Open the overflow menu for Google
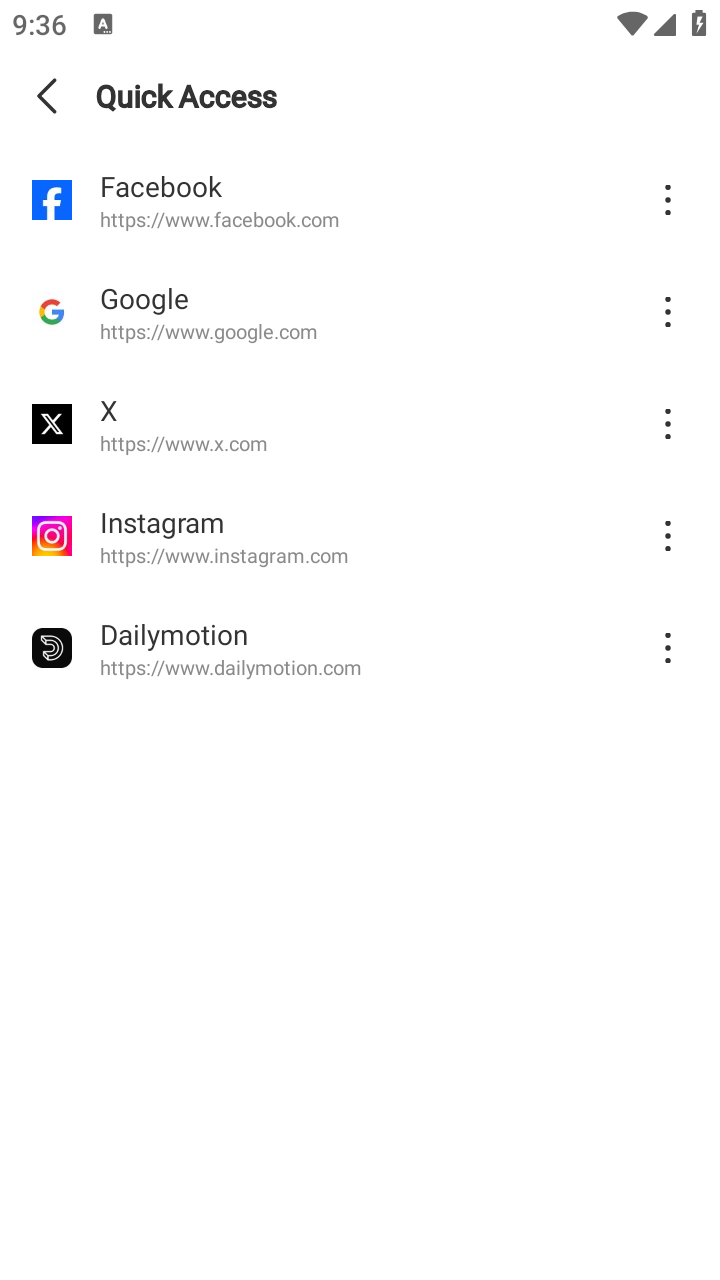 point(667,311)
